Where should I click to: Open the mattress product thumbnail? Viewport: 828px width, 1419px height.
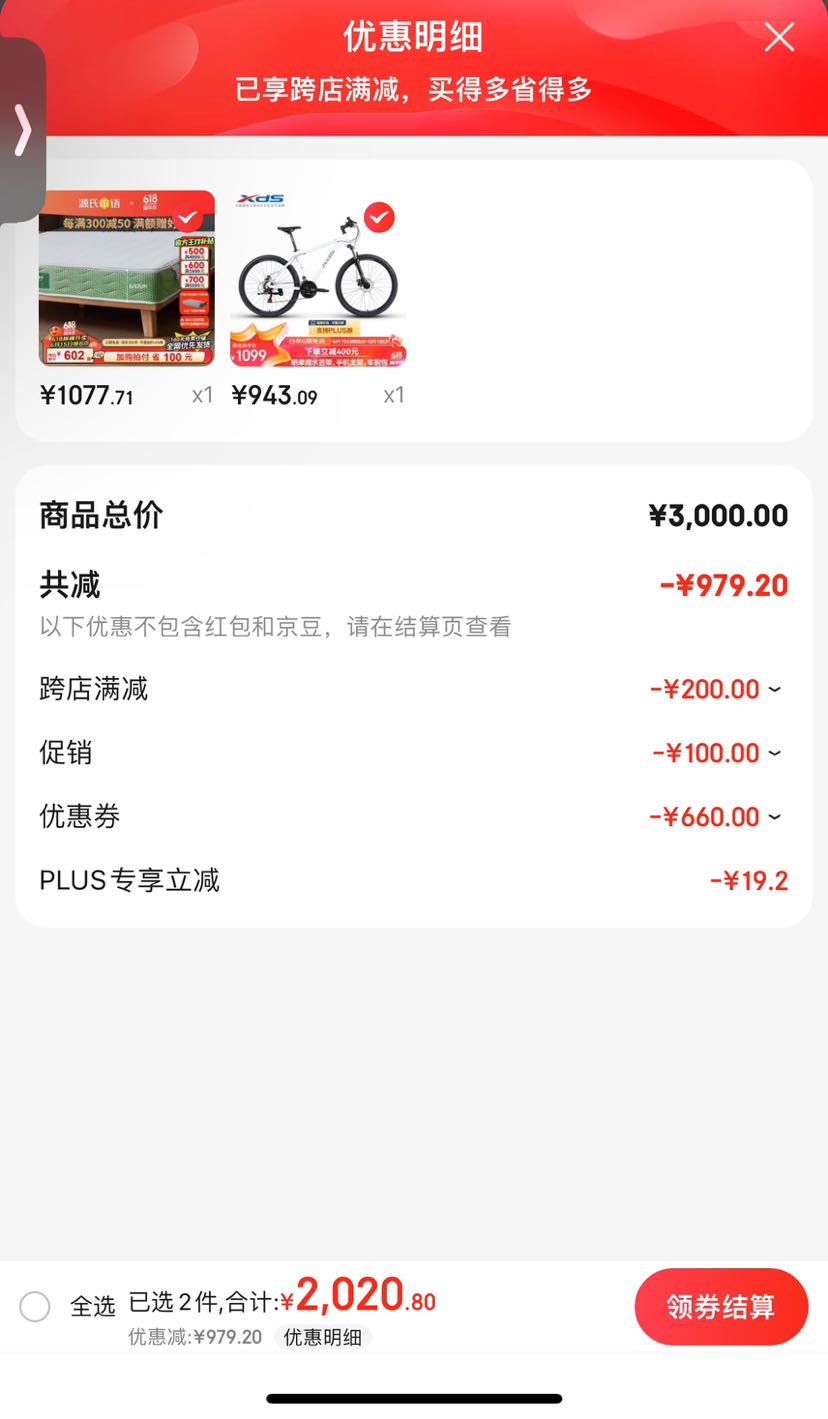(x=125, y=279)
